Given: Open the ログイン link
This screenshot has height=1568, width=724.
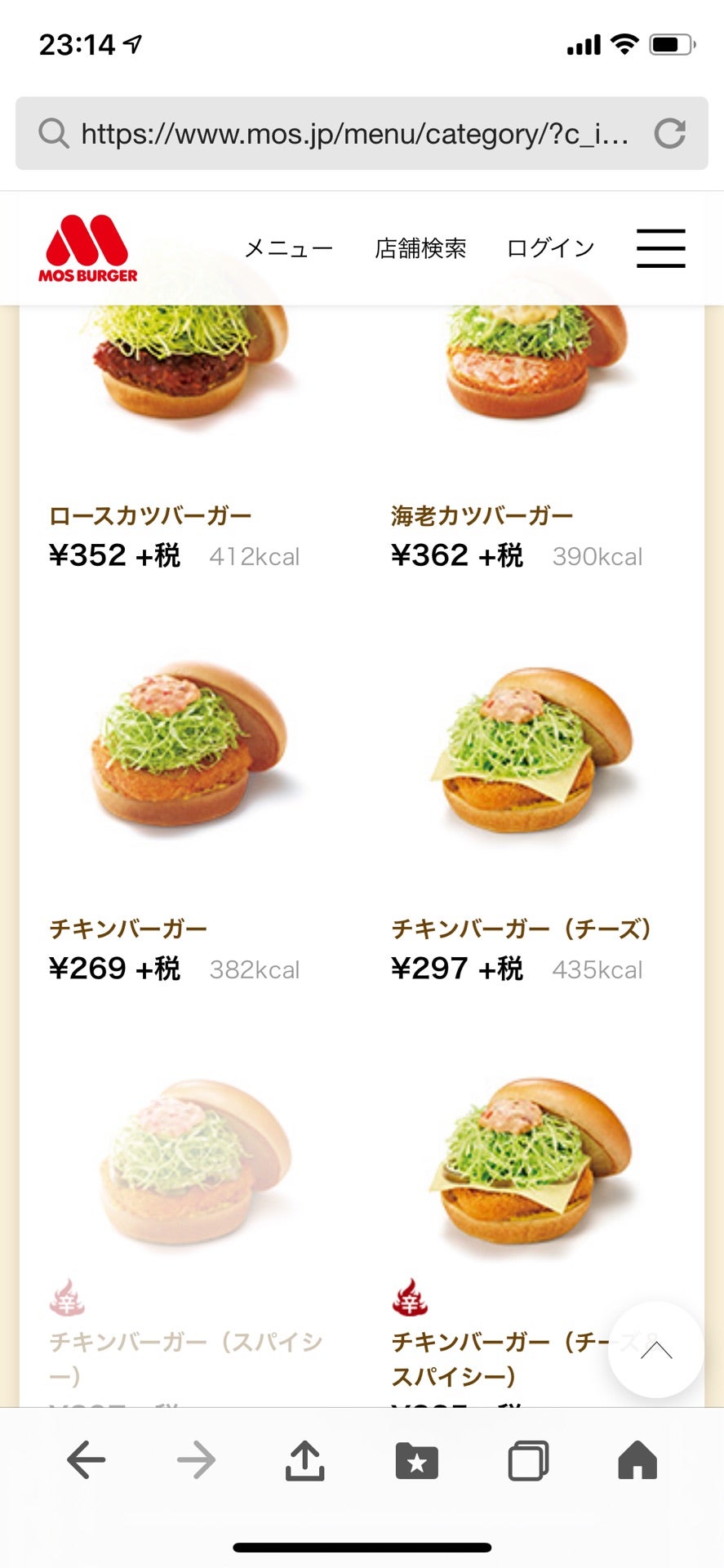Looking at the screenshot, I should pos(550,247).
